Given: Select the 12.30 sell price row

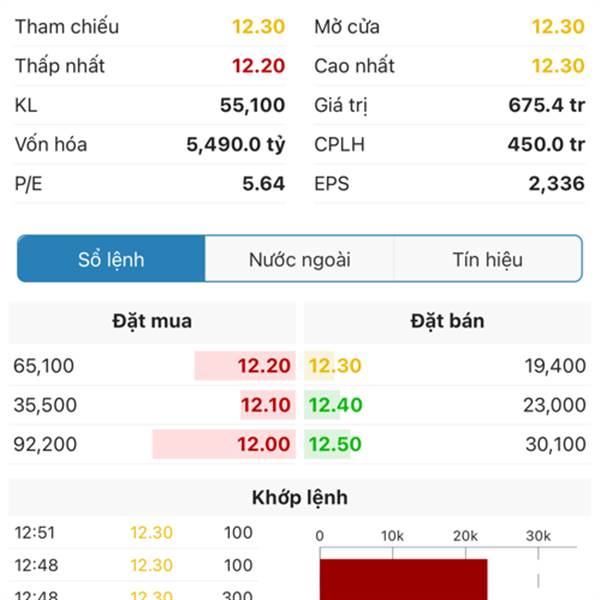Looking at the screenshot, I should [x=335, y=367].
